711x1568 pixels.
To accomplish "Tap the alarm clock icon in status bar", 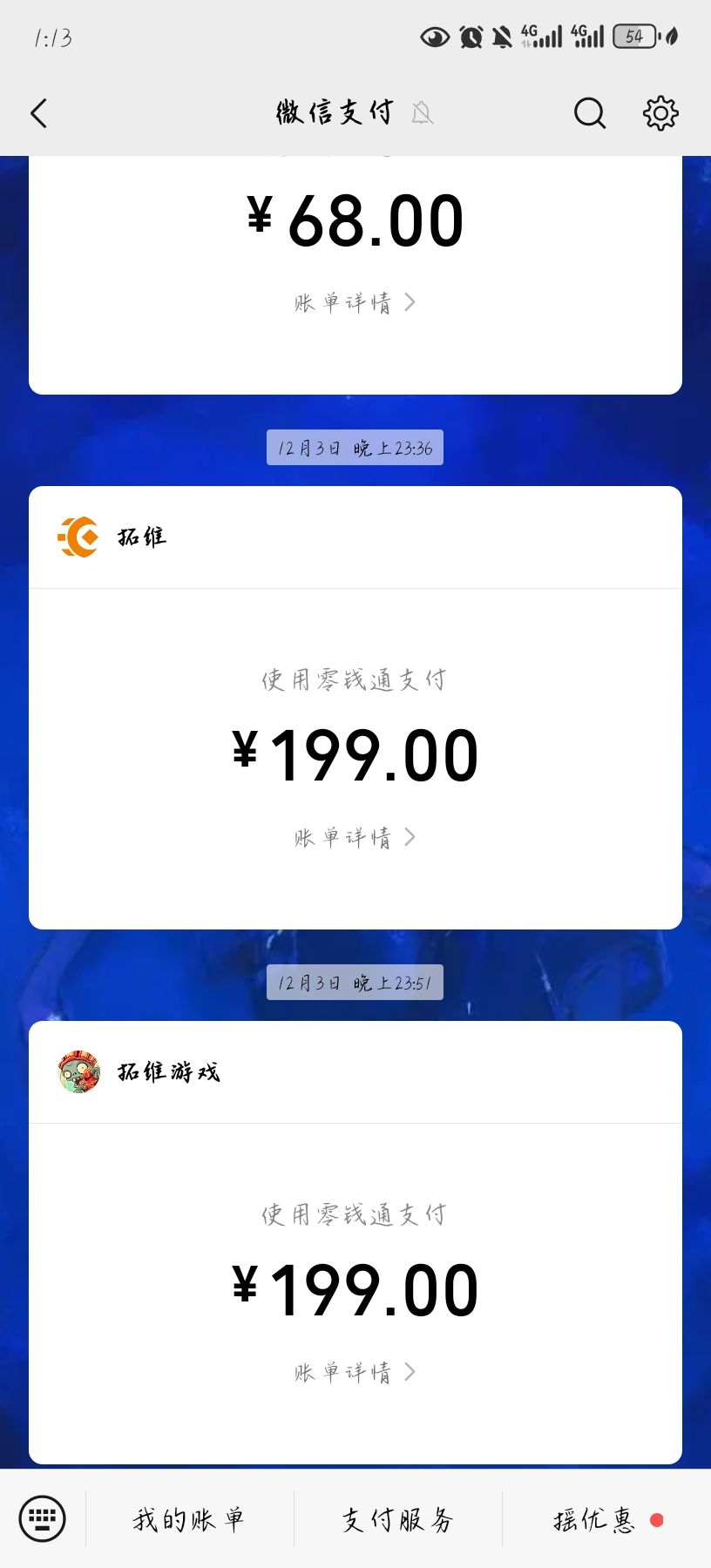I will tap(470, 36).
